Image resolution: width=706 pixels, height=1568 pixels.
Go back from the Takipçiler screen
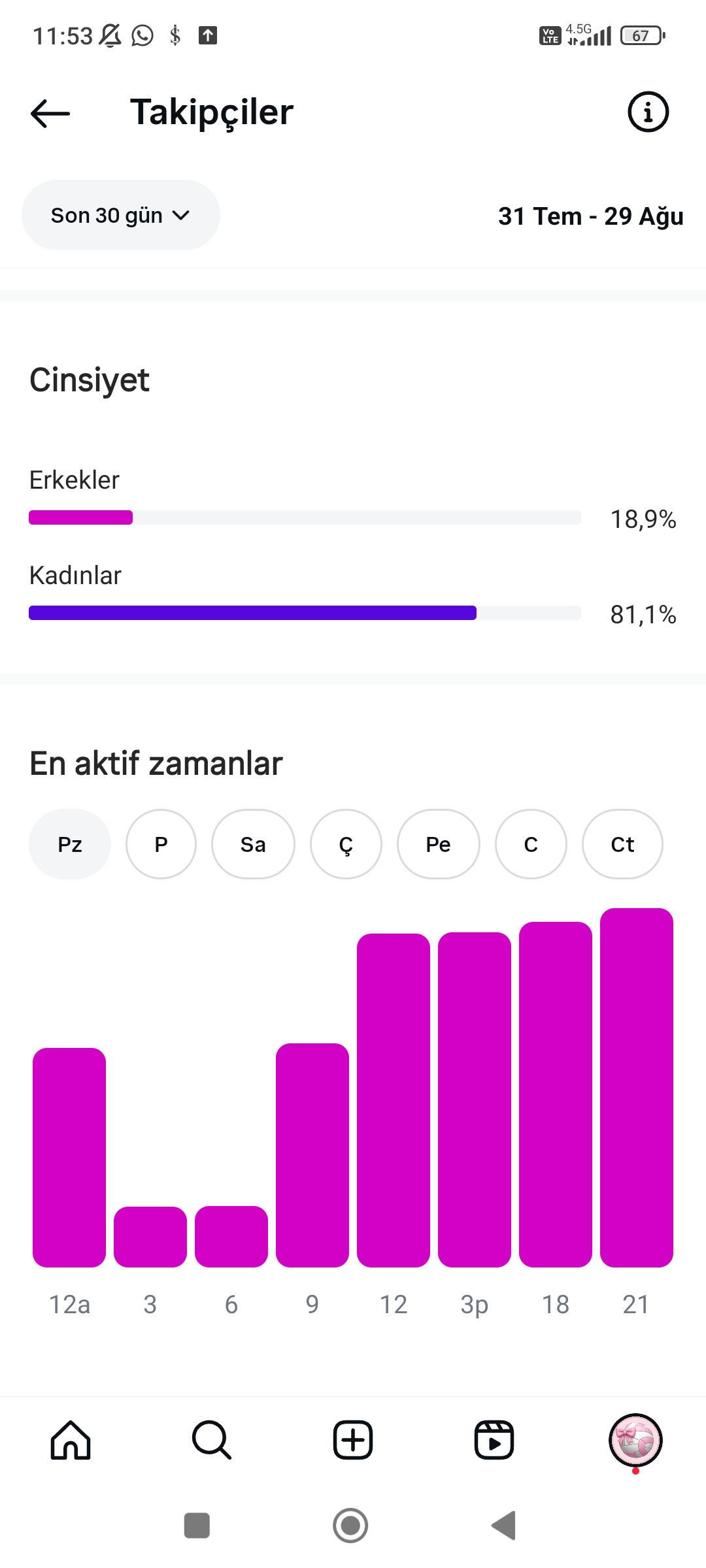tap(50, 113)
